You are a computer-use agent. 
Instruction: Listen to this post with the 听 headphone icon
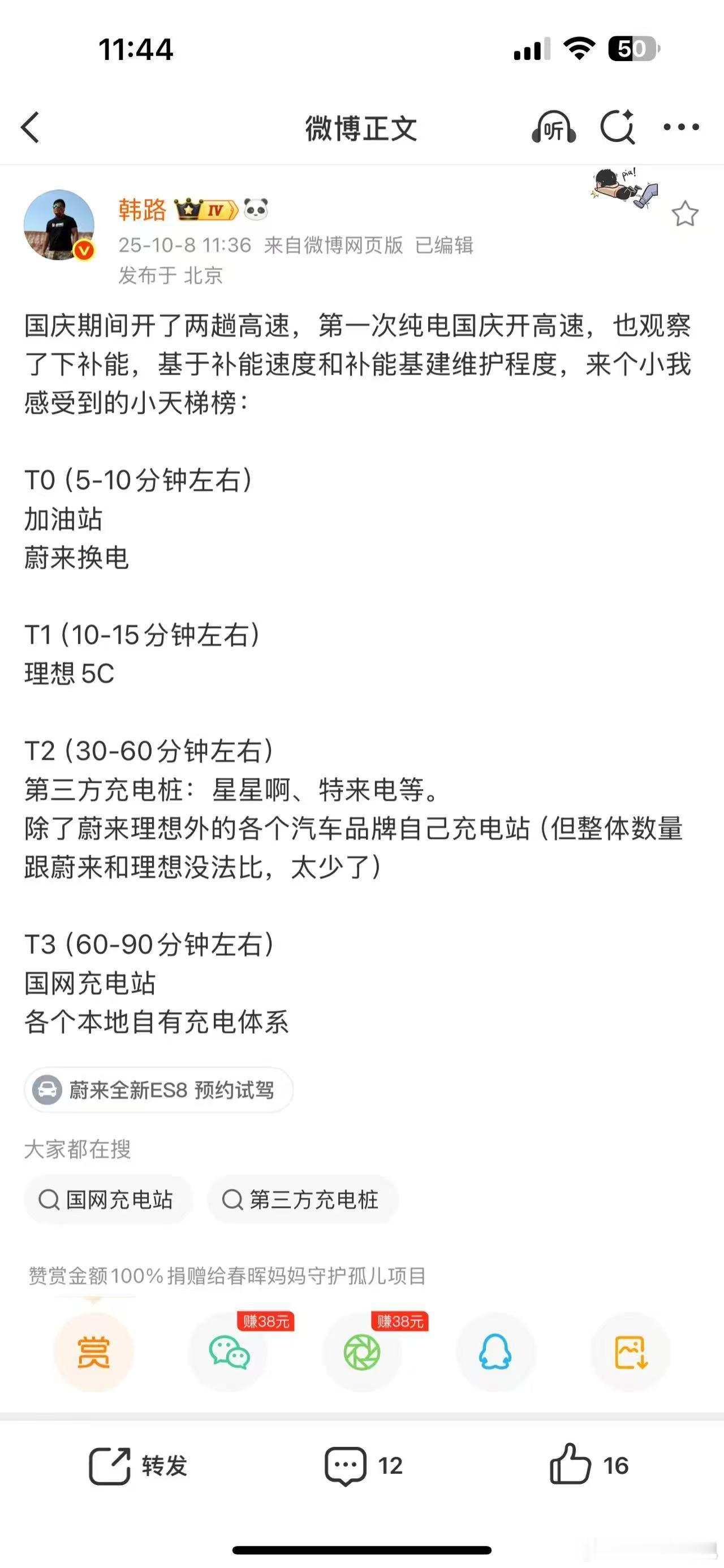[554, 128]
